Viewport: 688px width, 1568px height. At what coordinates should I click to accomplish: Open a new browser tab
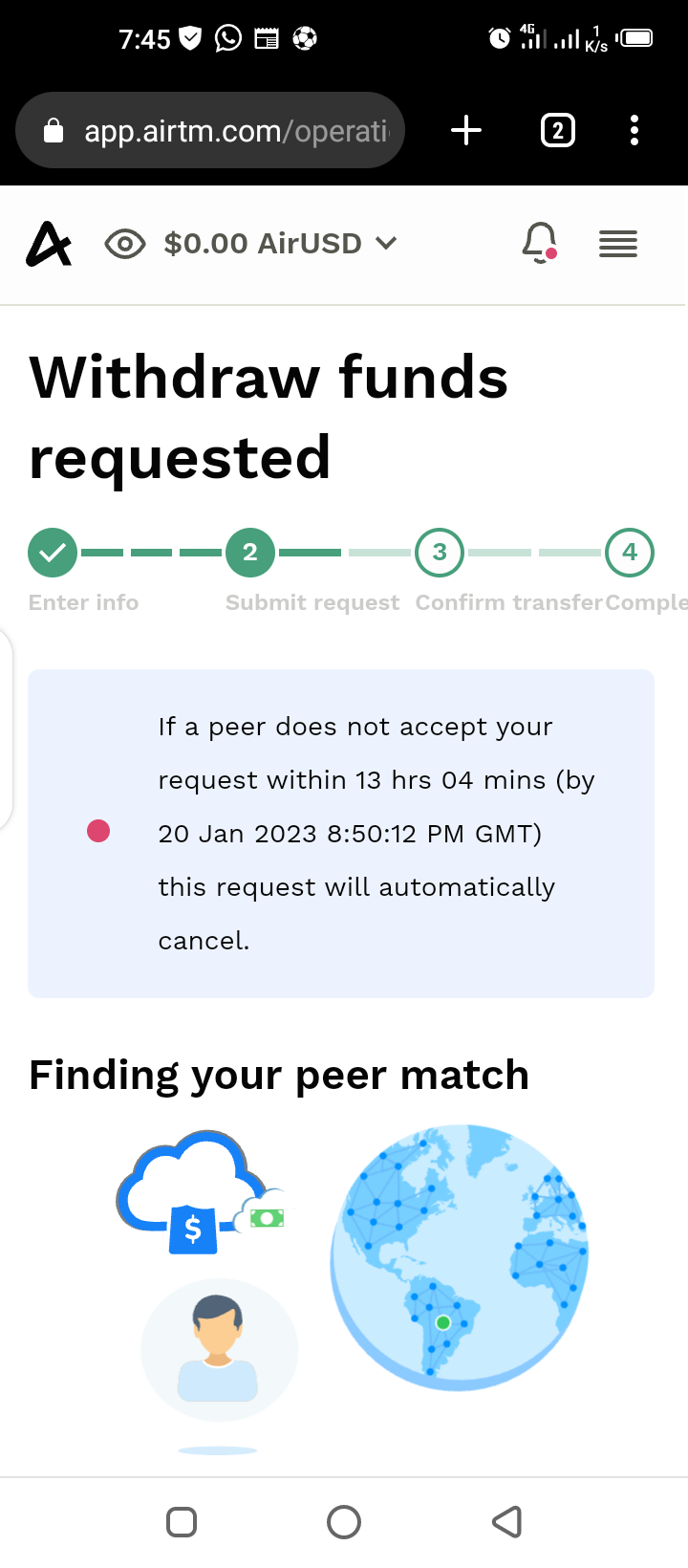click(466, 130)
